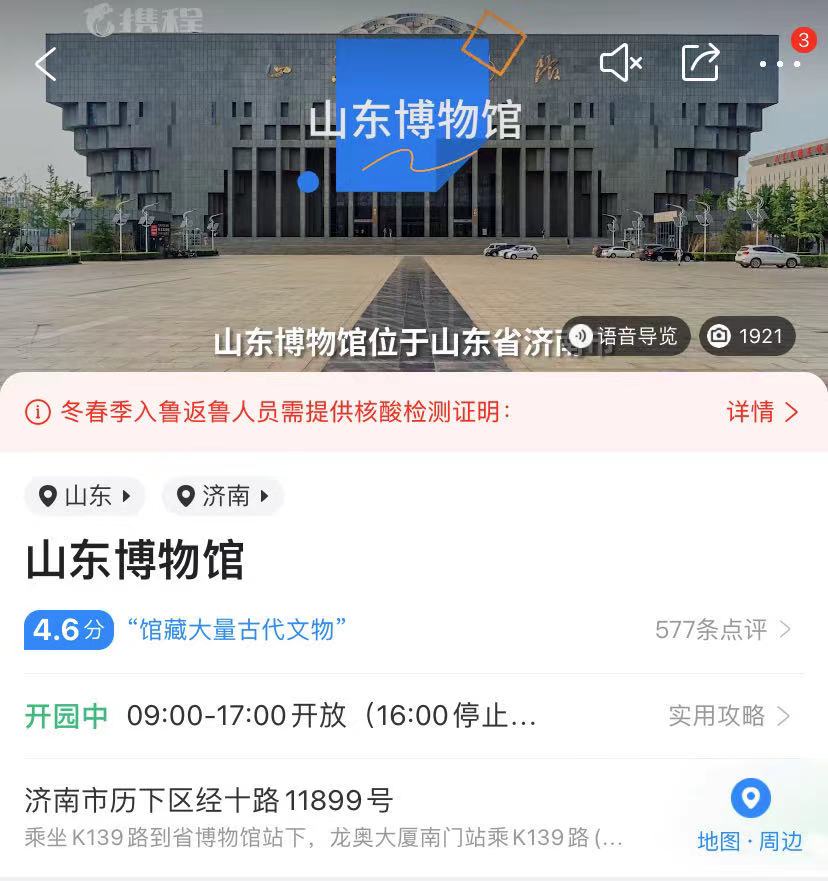828x881 pixels.
Task: Expand the 09:00-17:00 opening hours details
Action: click(331, 716)
